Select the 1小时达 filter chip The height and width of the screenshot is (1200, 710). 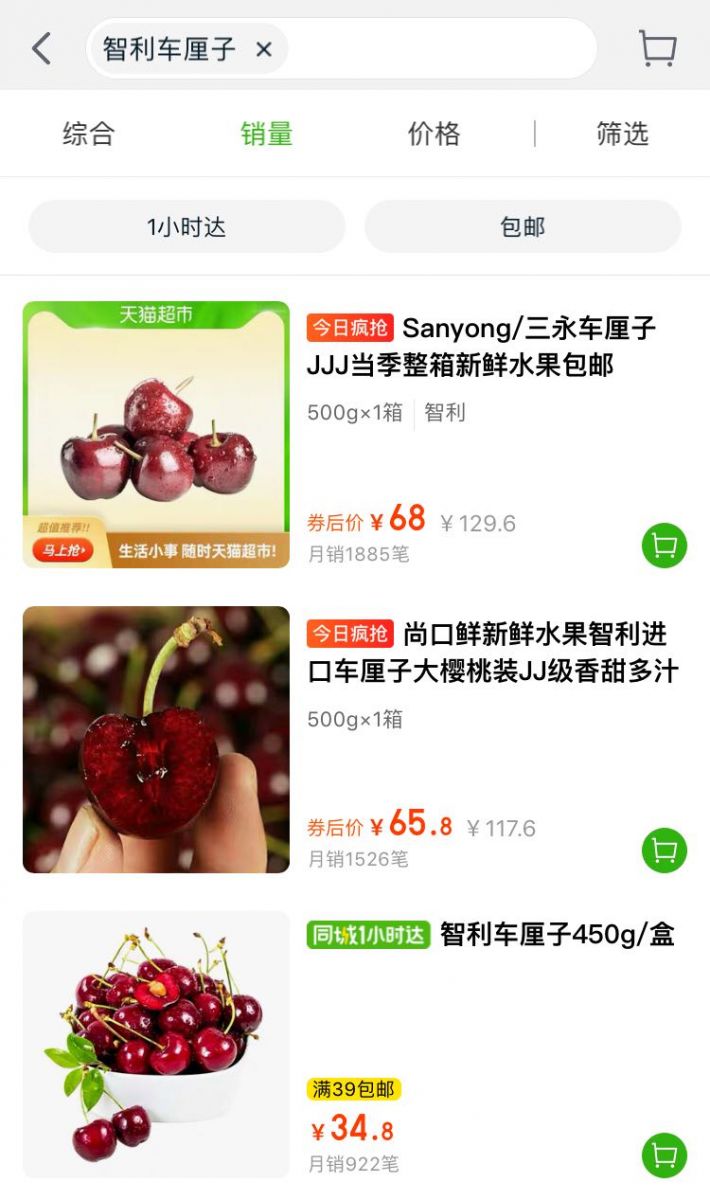187,227
